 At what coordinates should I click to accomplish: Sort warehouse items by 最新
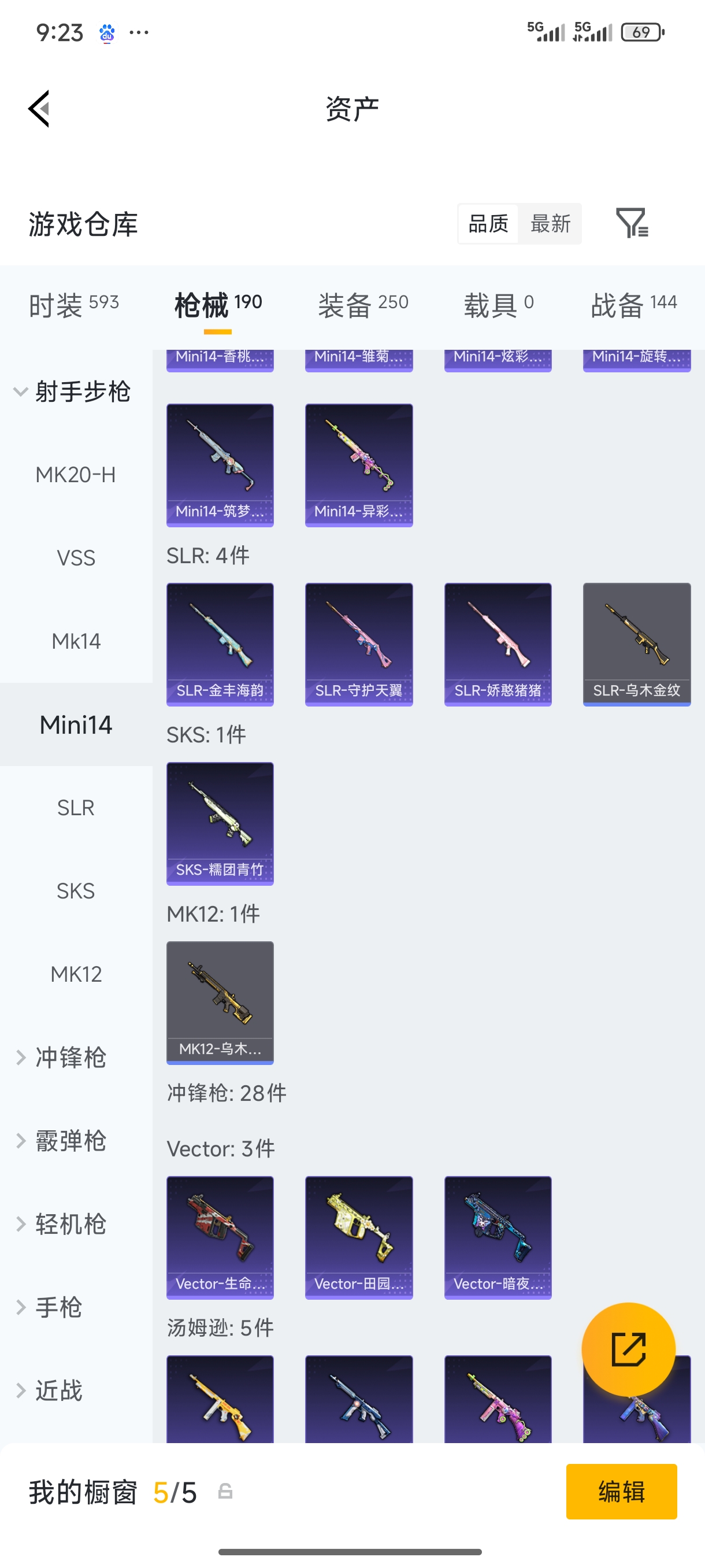coord(550,223)
